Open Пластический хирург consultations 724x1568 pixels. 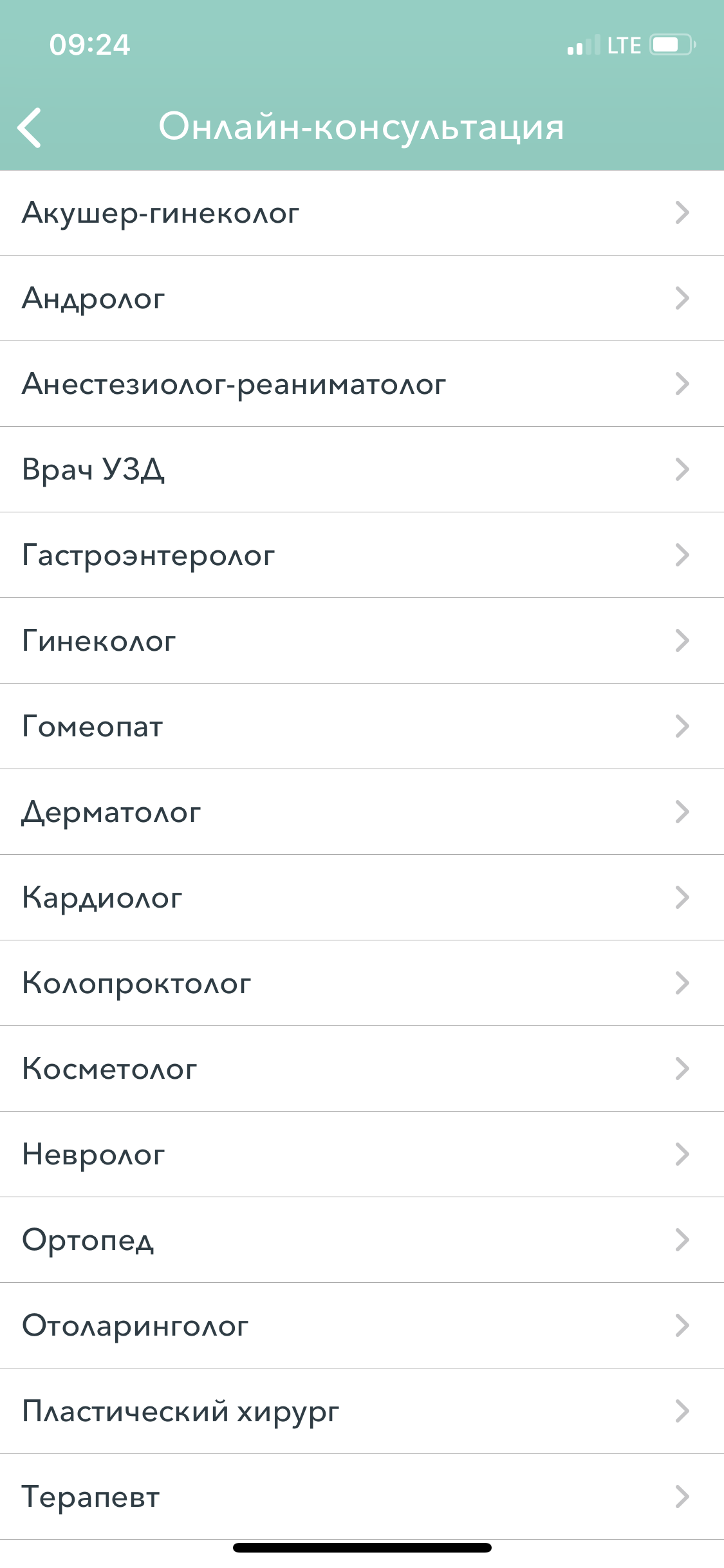[362, 1412]
